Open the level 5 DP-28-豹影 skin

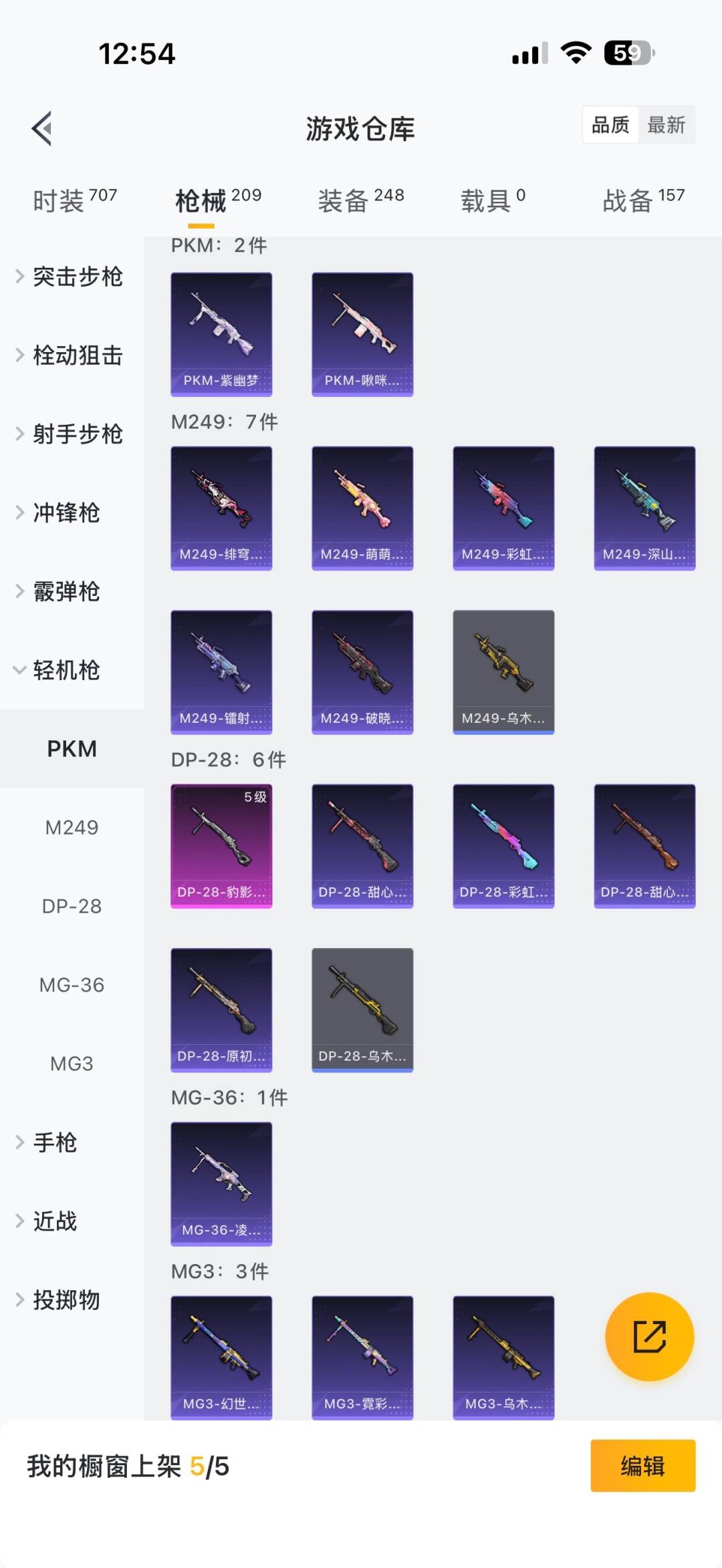[x=221, y=846]
